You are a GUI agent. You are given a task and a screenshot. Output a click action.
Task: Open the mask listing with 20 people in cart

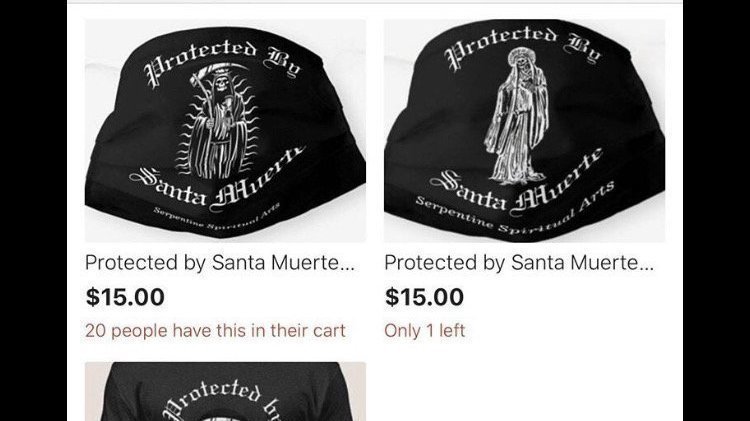pos(225,130)
